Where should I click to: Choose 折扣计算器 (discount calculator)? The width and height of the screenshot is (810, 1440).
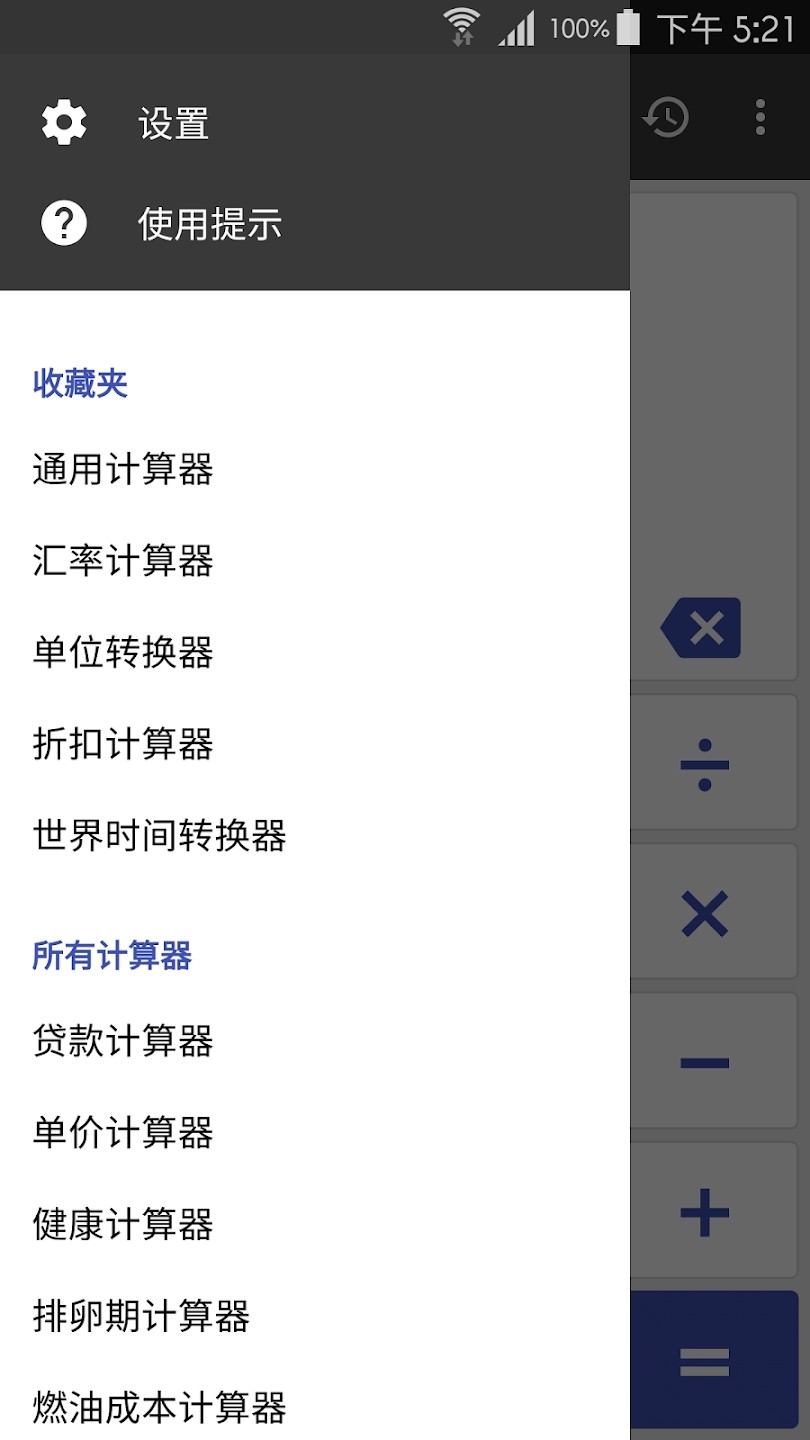(123, 744)
